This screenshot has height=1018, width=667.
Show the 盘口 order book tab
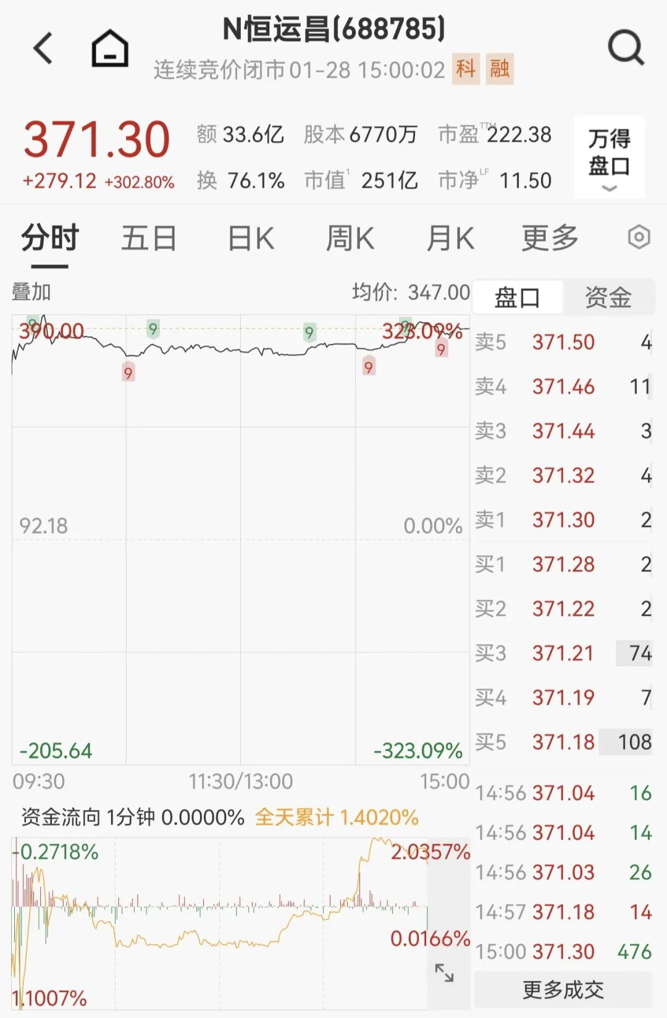[518, 297]
